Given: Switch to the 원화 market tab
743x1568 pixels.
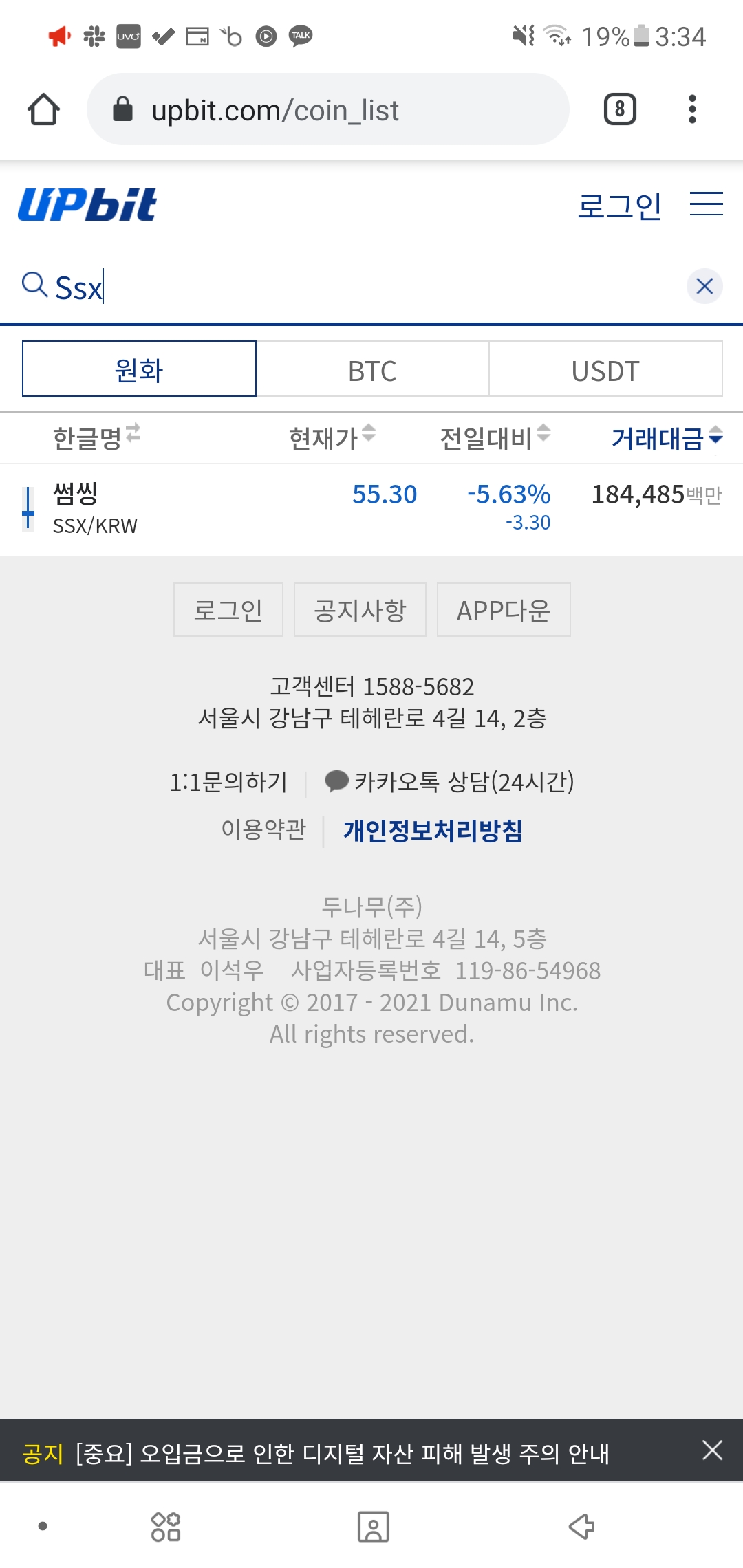Looking at the screenshot, I should [139, 369].
